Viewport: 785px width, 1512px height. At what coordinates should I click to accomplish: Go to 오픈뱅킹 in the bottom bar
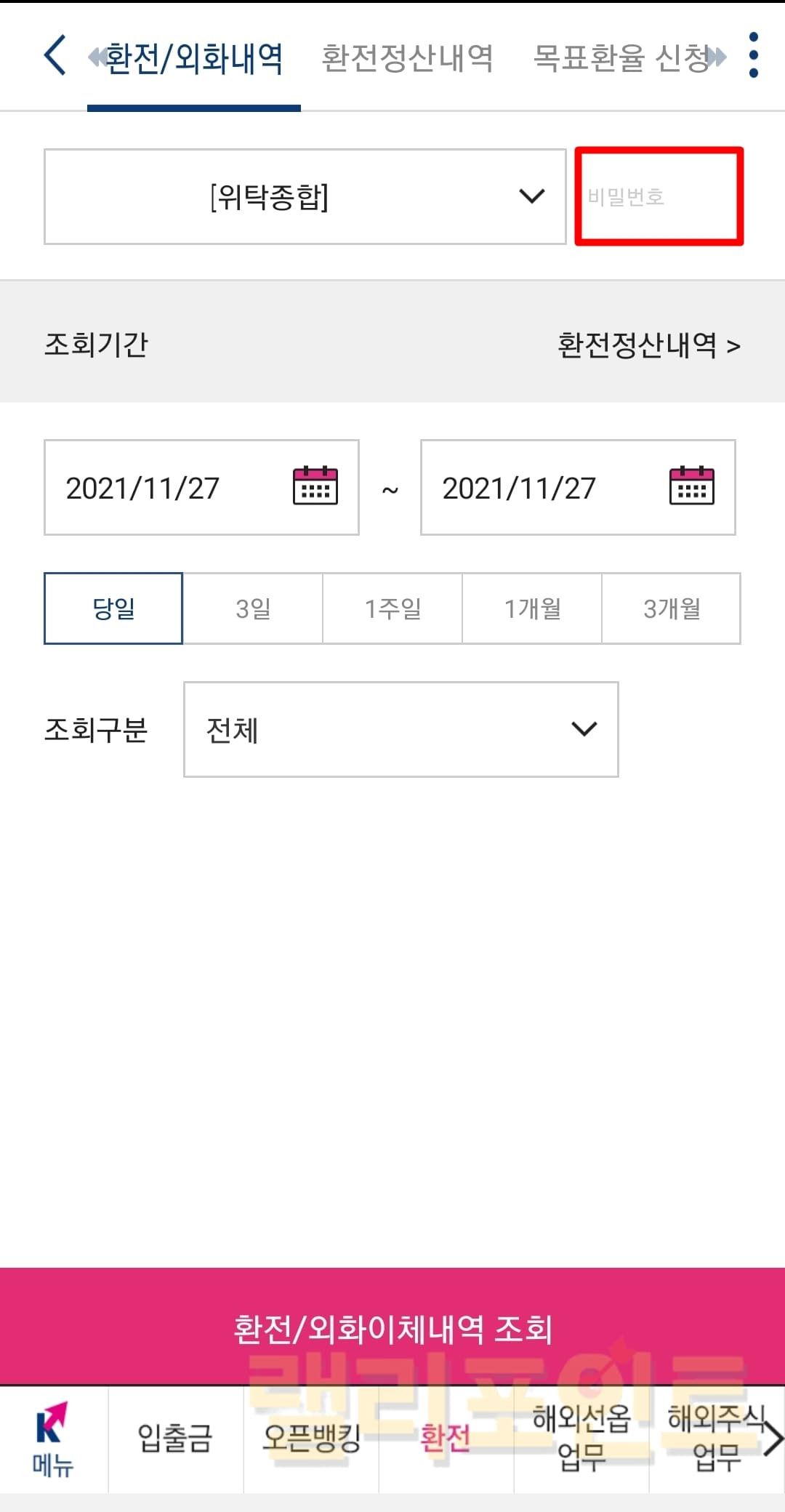click(x=311, y=1439)
